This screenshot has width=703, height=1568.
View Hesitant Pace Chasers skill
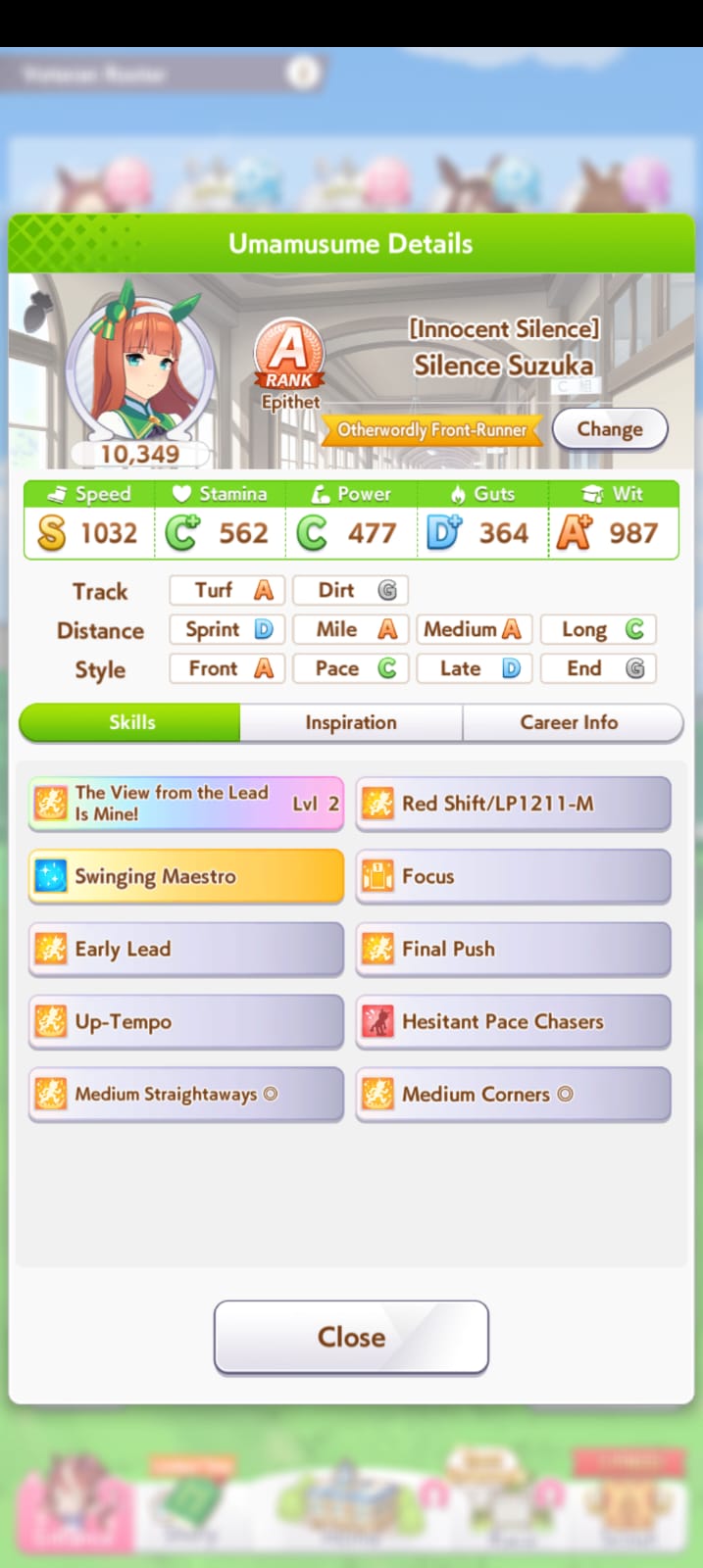[x=514, y=1021]
